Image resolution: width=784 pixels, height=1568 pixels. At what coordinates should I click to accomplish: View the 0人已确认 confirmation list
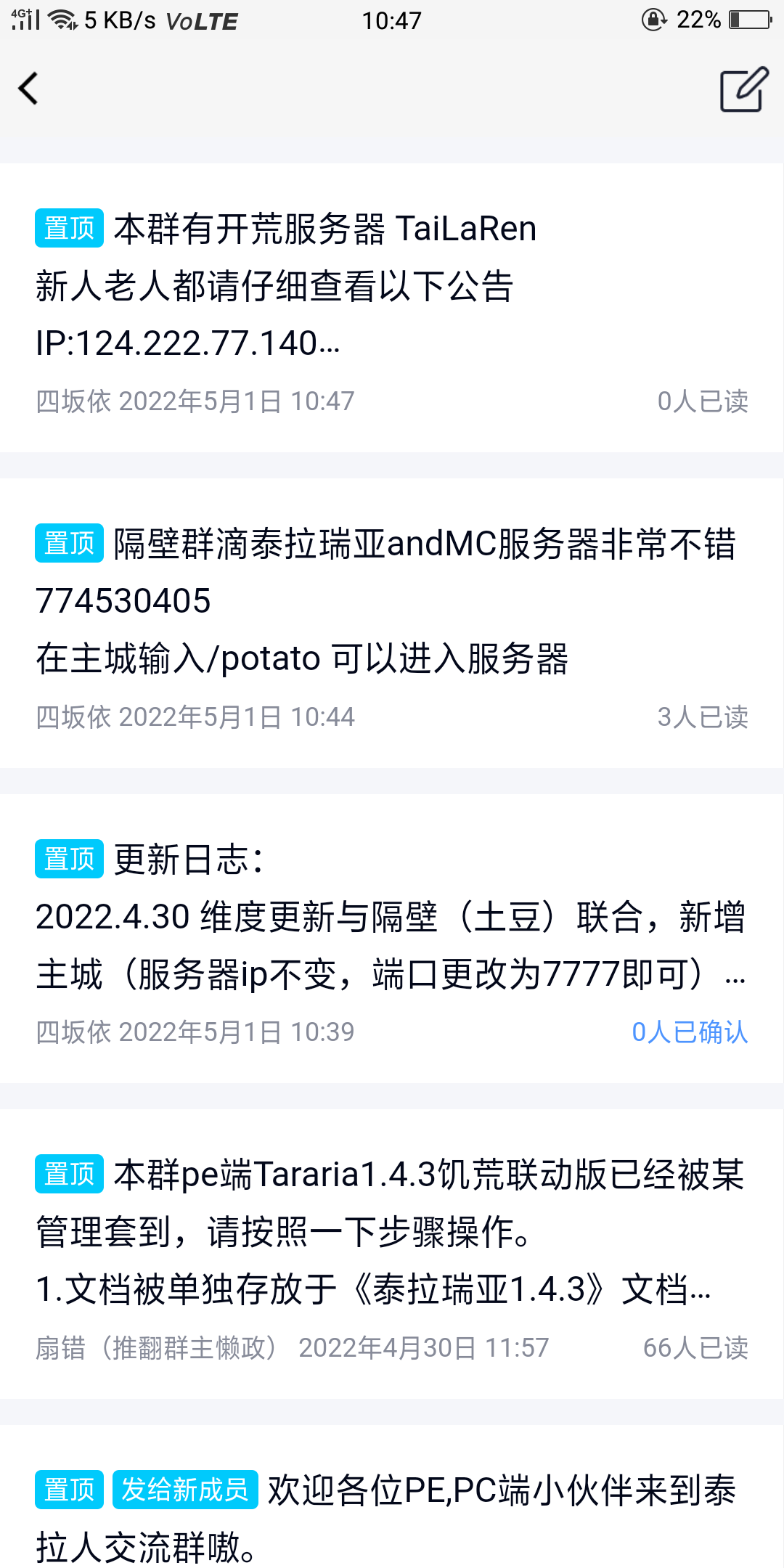[690, 1032]
